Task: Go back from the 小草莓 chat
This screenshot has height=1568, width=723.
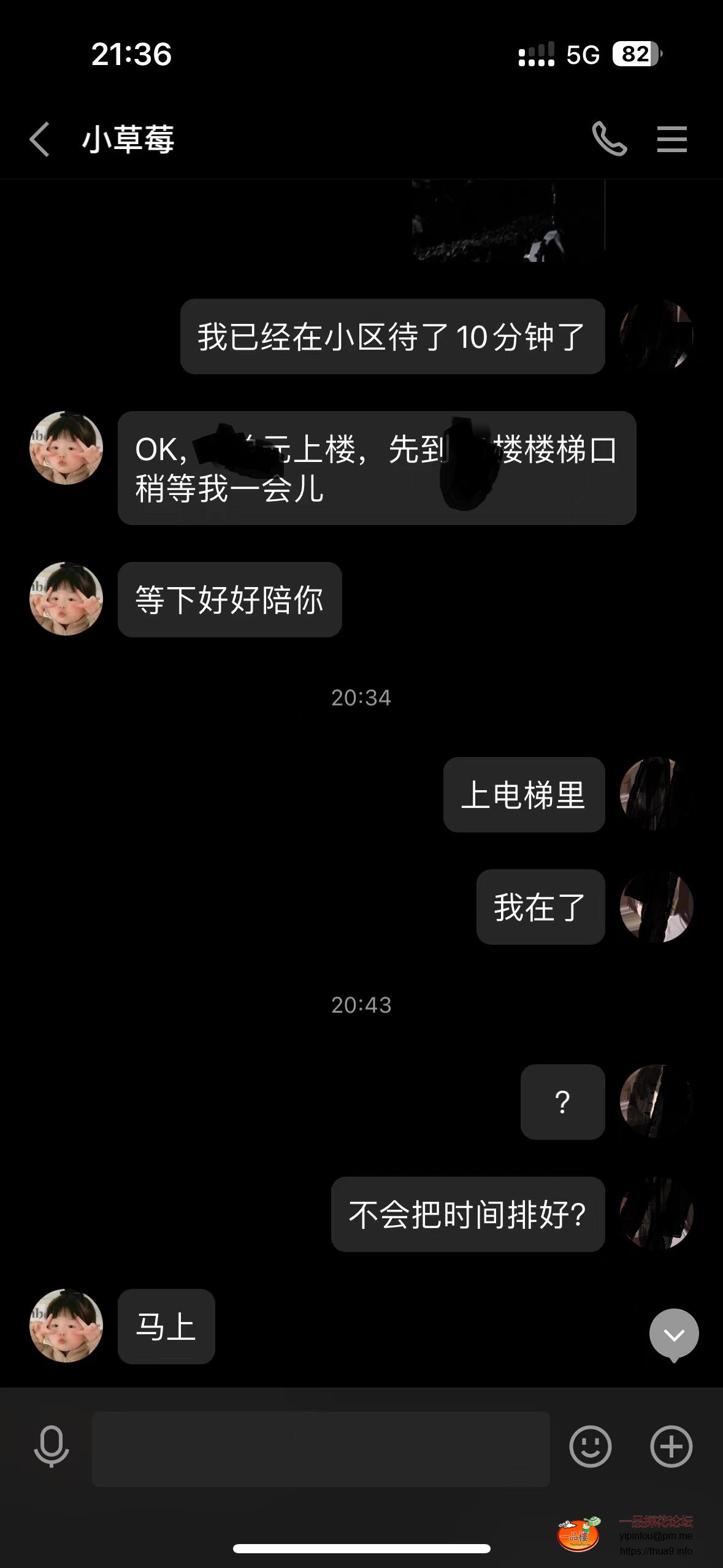Action: pos(40,139)
